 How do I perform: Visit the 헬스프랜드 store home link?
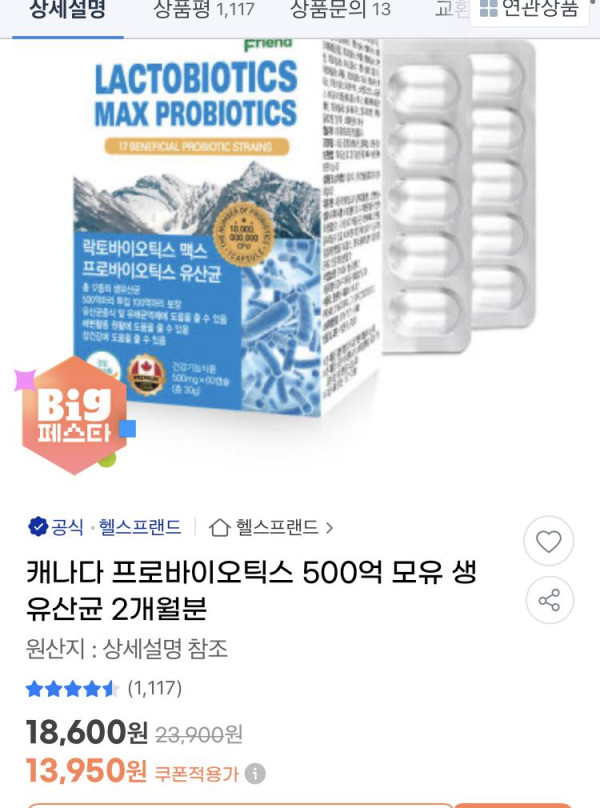click(x=272, y=527)
